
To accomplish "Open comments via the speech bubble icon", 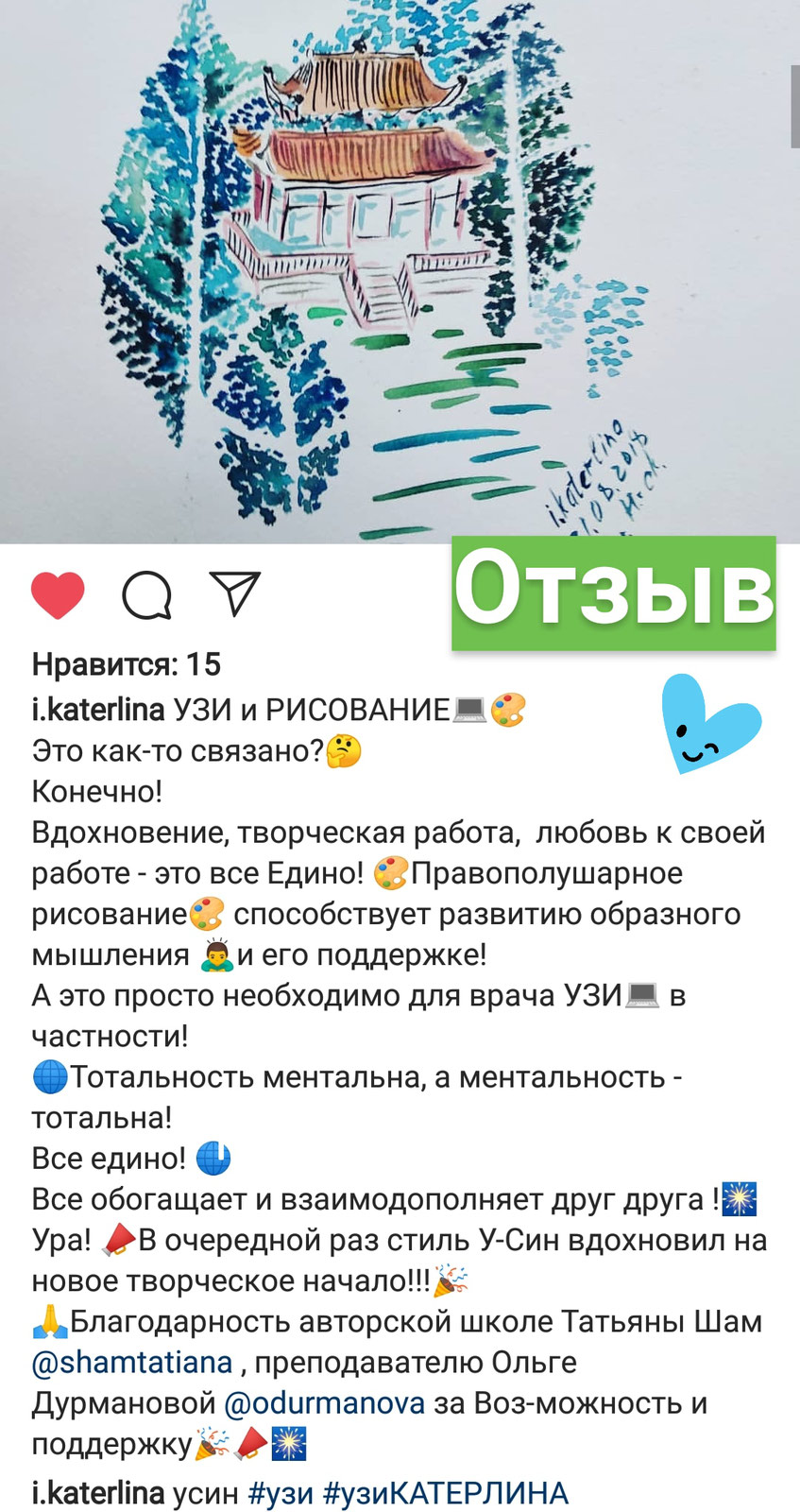I will pyautogui.click(x=146, y=595).
